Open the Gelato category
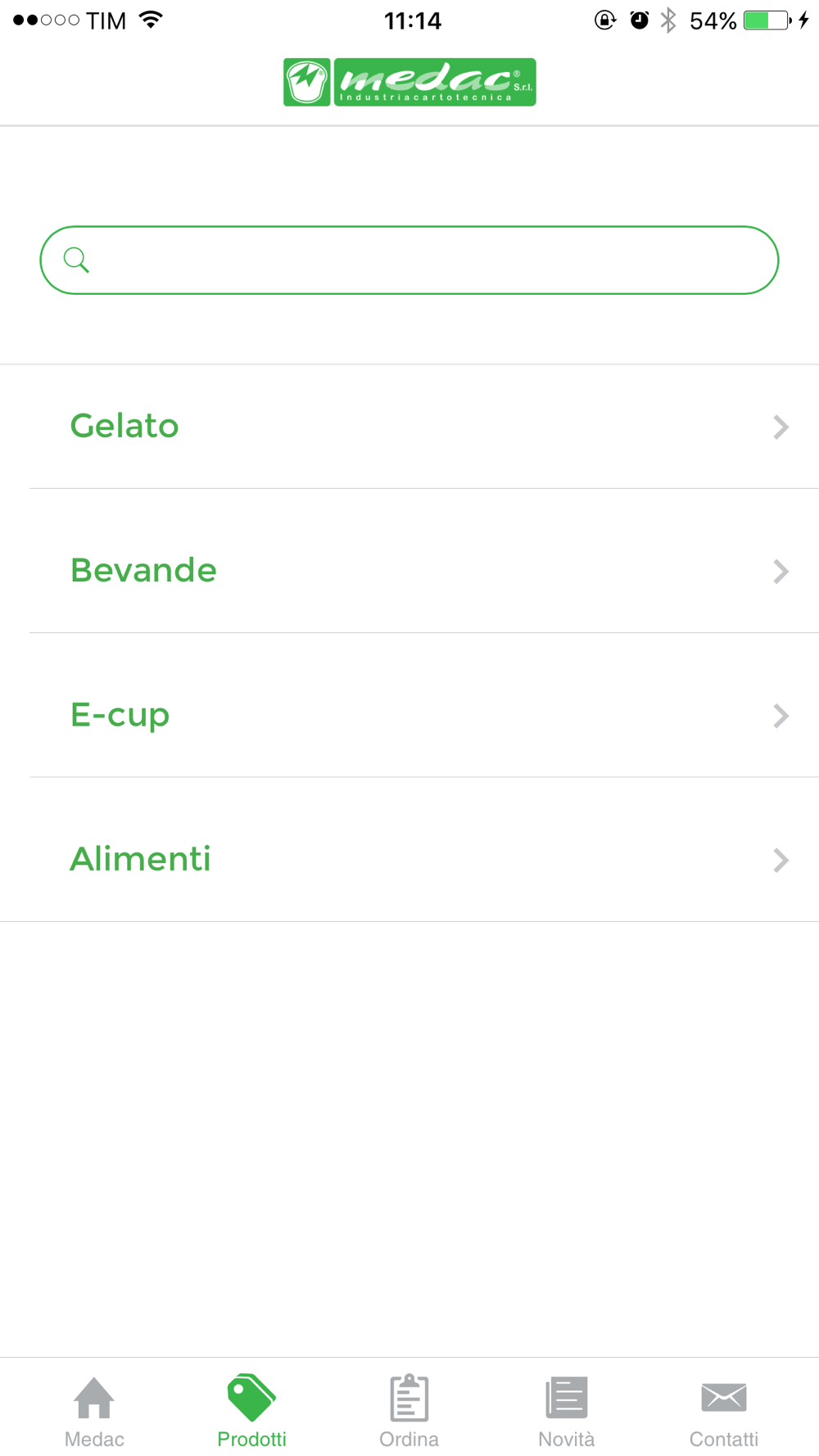The width and height of the screenshot is (819, 1456). click(409, 427)
